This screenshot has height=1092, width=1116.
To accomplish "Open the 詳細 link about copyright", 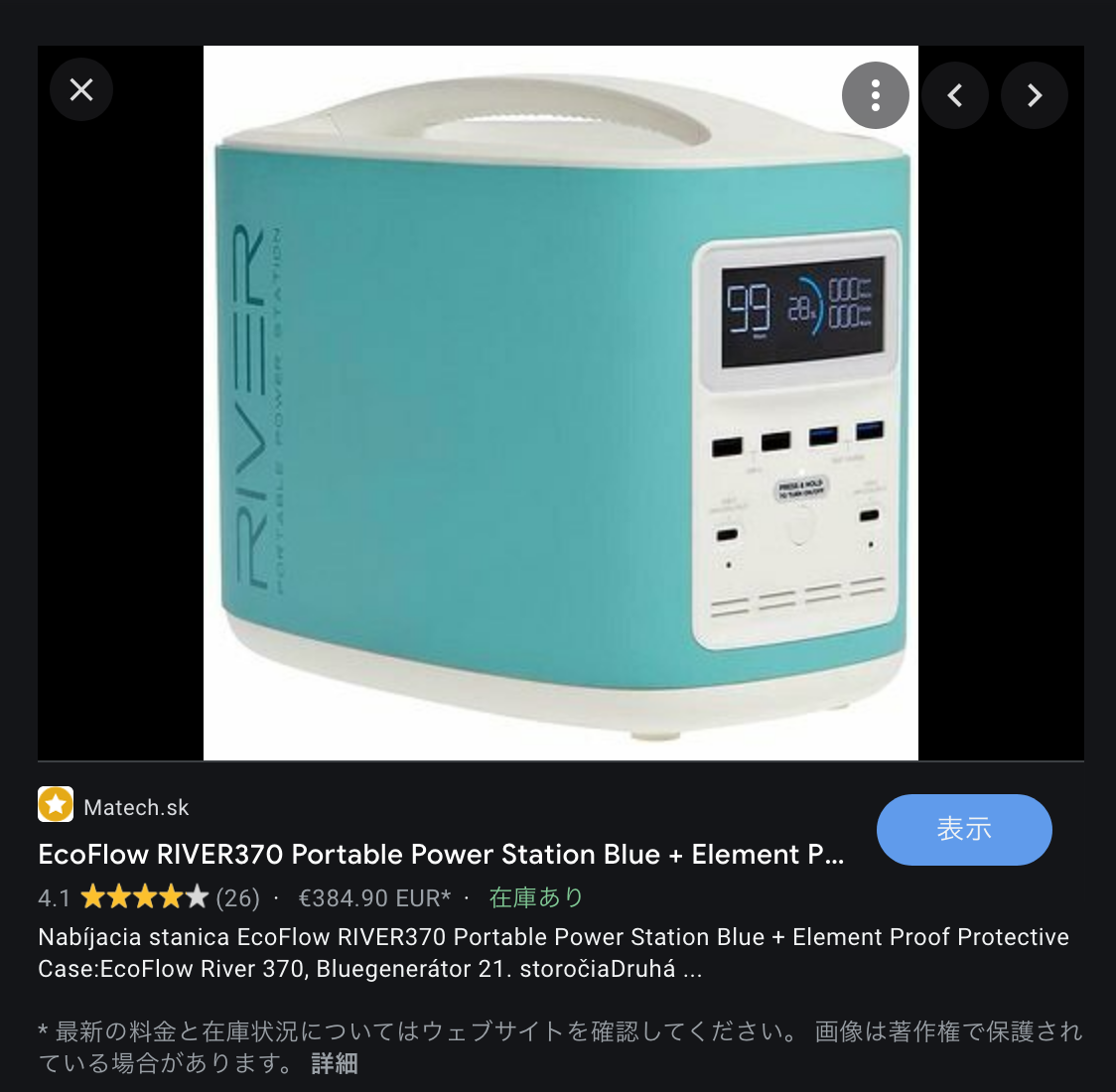I will pyautogui.click(x=334, y=1063).
